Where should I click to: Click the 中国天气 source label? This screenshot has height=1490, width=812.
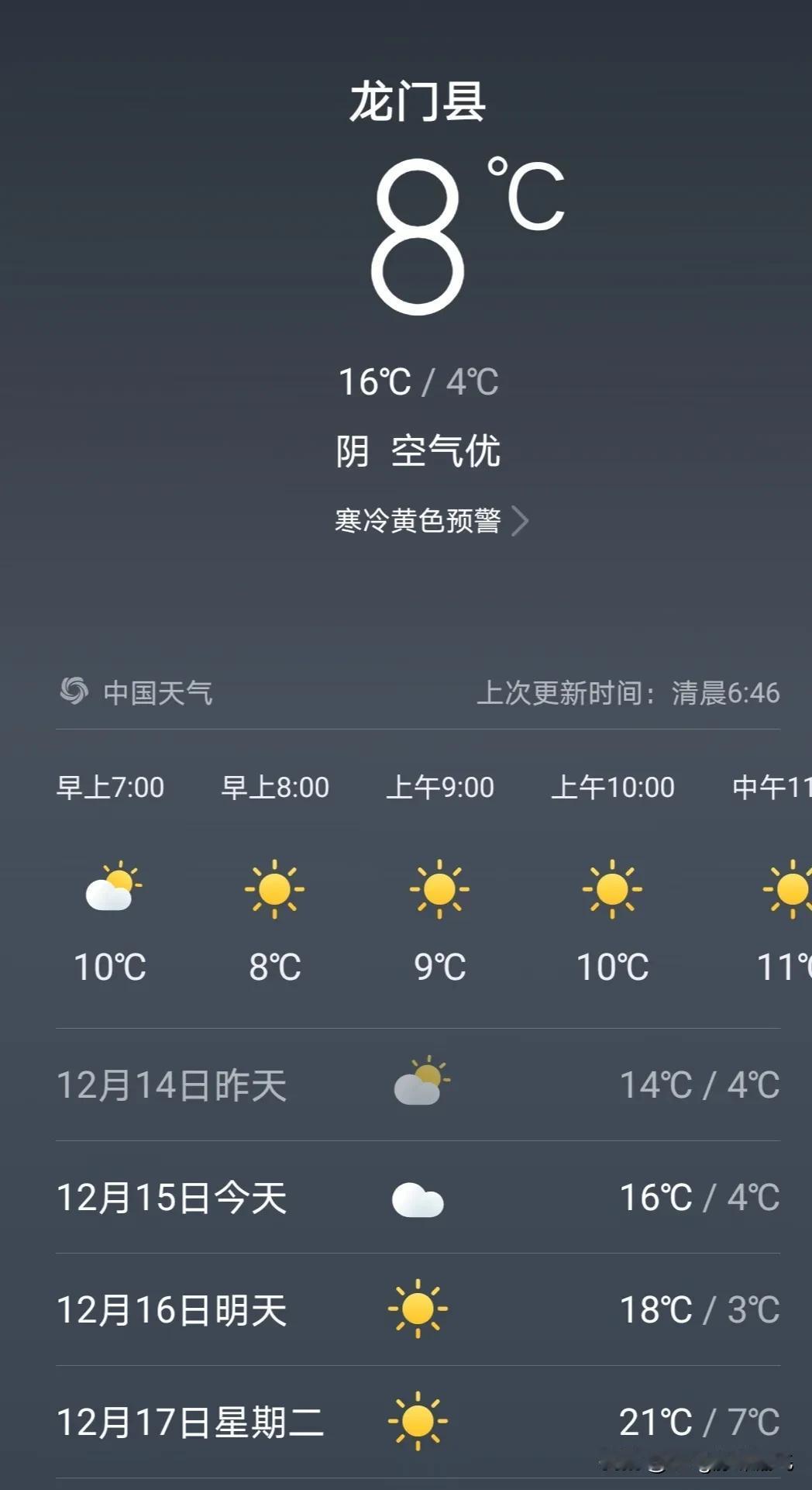pos(159,693)
